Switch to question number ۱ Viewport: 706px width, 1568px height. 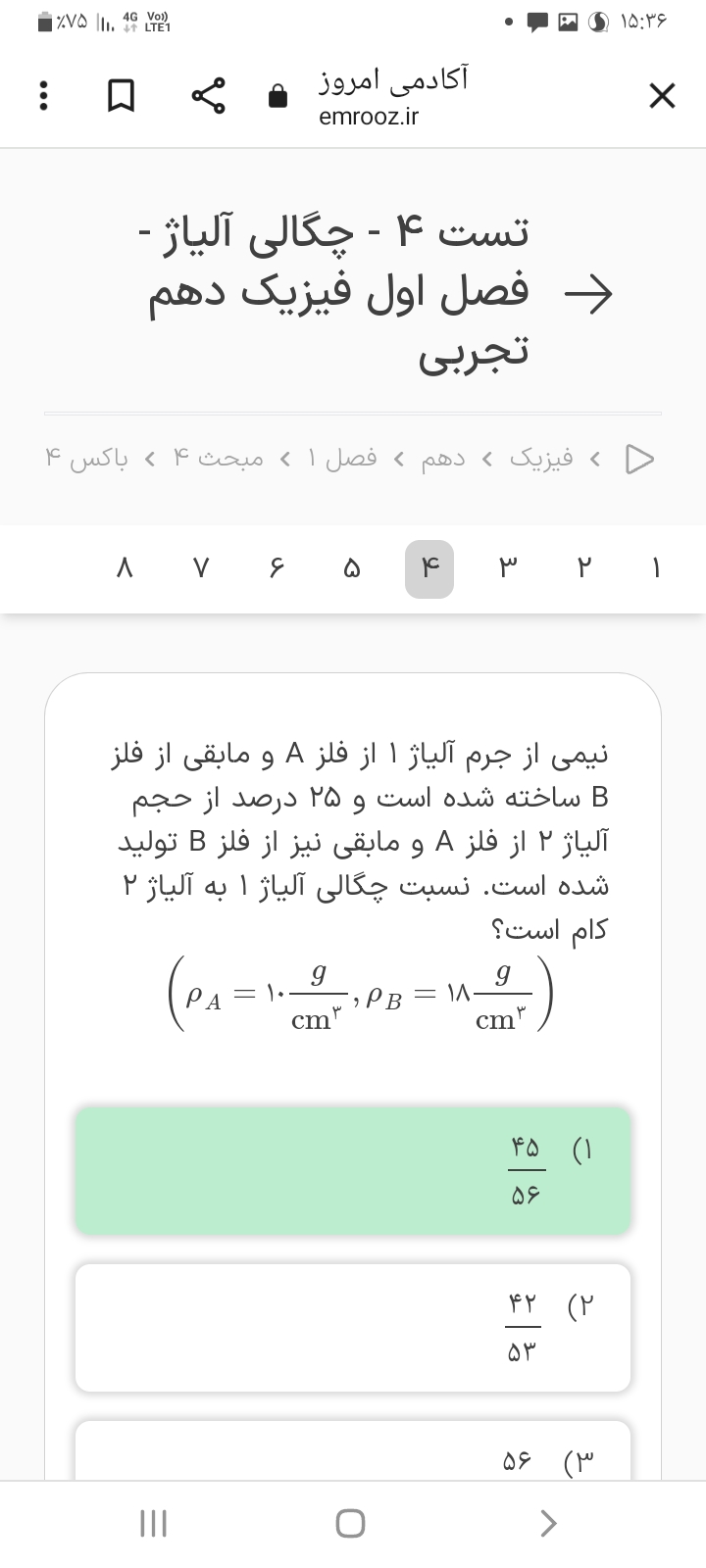pyautogui.click(x=656, y=569)
